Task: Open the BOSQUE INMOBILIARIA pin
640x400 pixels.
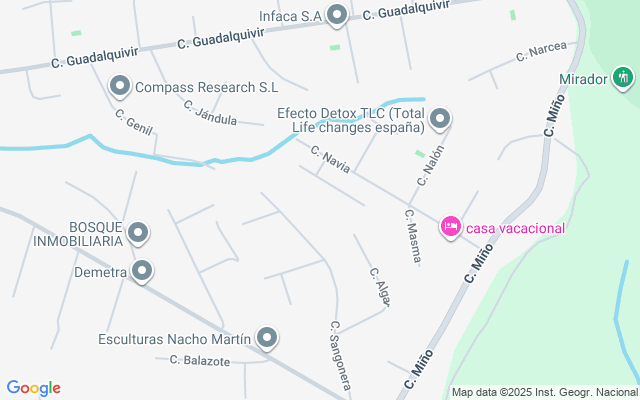Action: [138, 233]
